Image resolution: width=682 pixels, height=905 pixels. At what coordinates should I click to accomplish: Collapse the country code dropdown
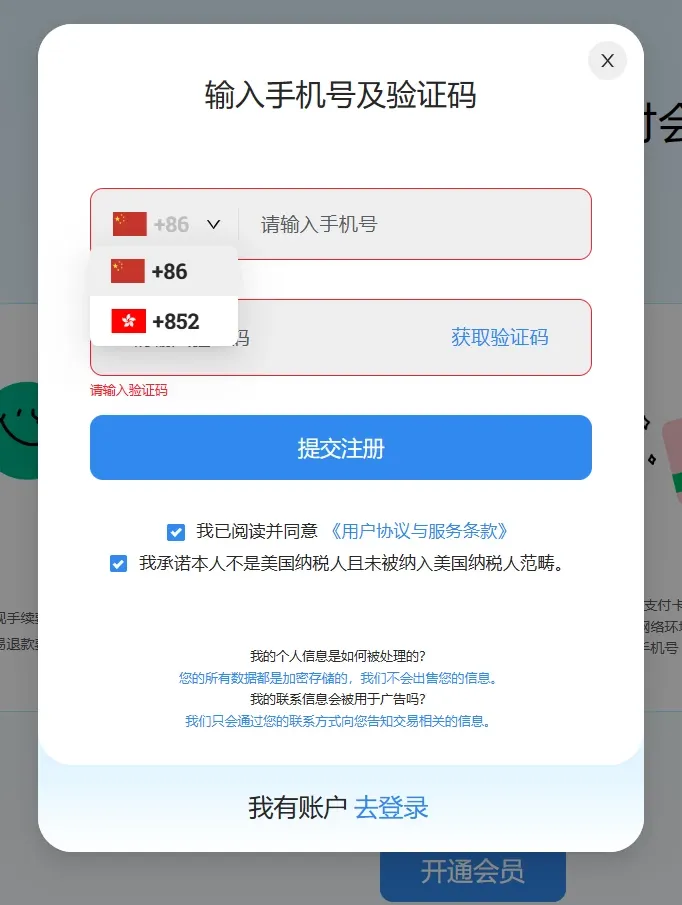pyautogui.click(x=213, y=224)
